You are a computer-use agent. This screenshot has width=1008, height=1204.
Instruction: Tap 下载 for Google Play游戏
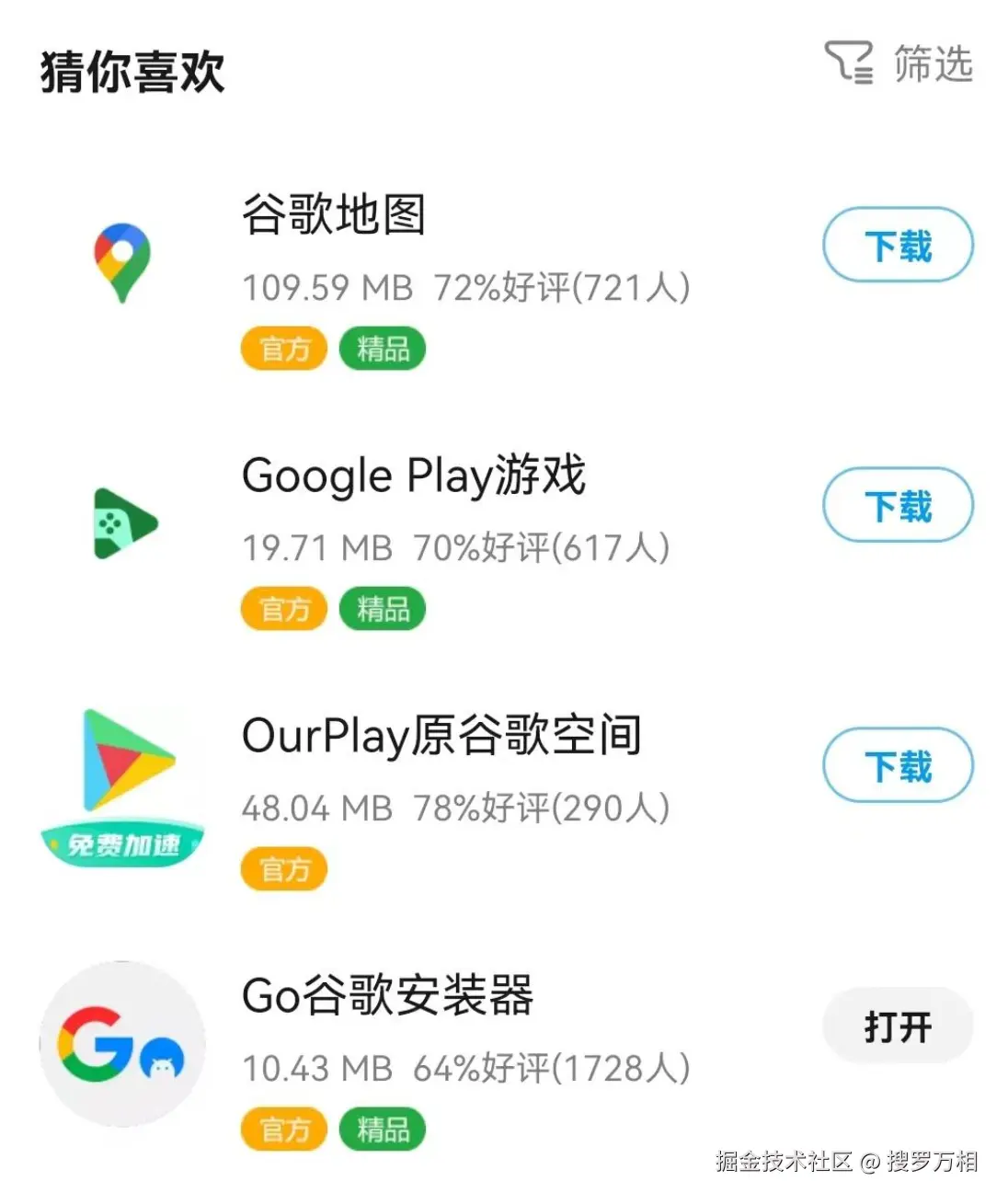point(897,506)
